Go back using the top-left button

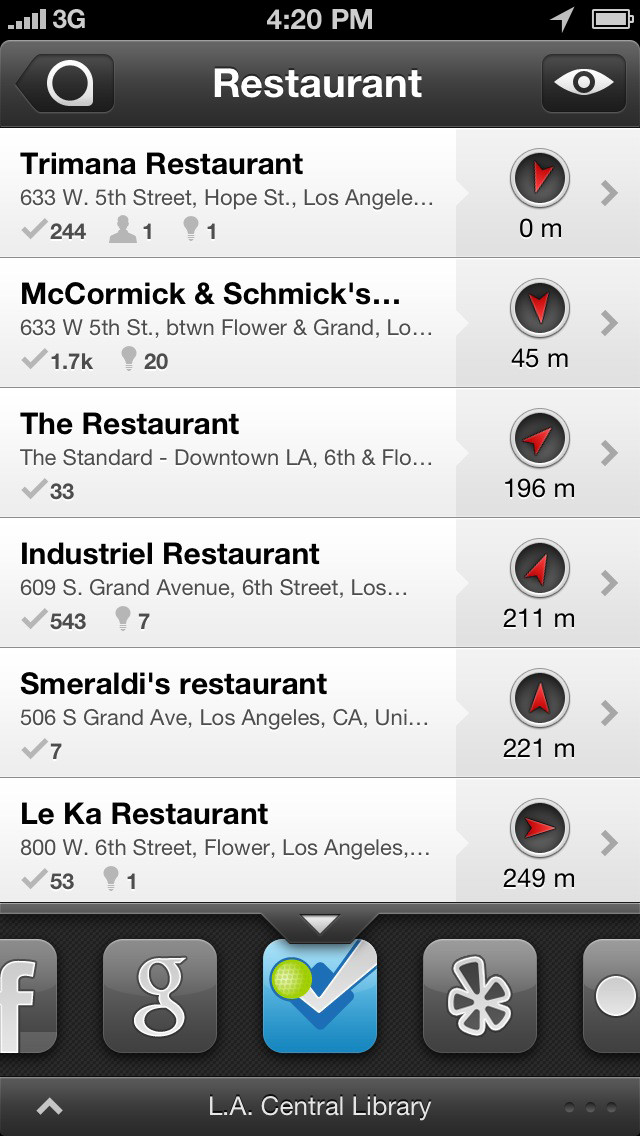click(66, 83)
